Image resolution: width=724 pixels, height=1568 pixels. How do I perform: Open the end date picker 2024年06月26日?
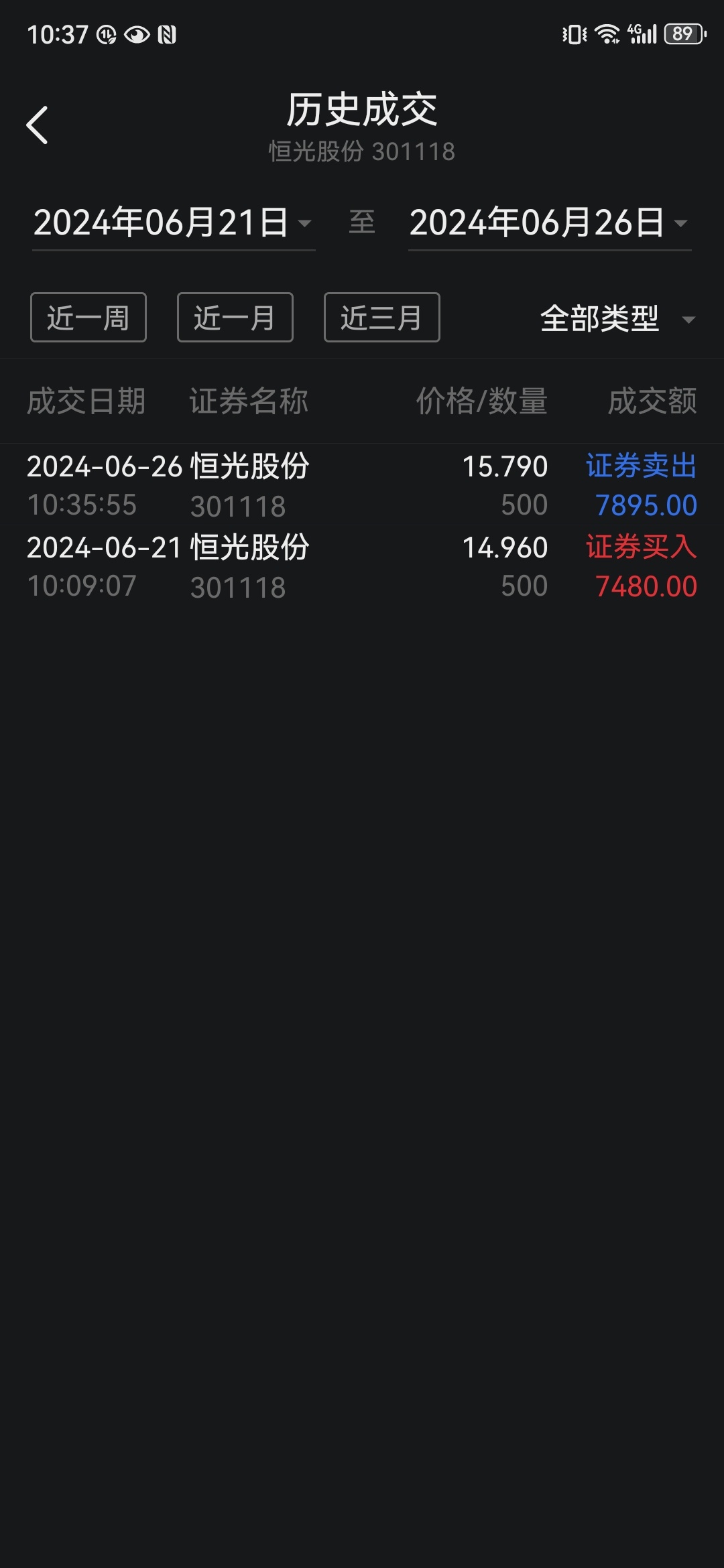click(550, 223)
